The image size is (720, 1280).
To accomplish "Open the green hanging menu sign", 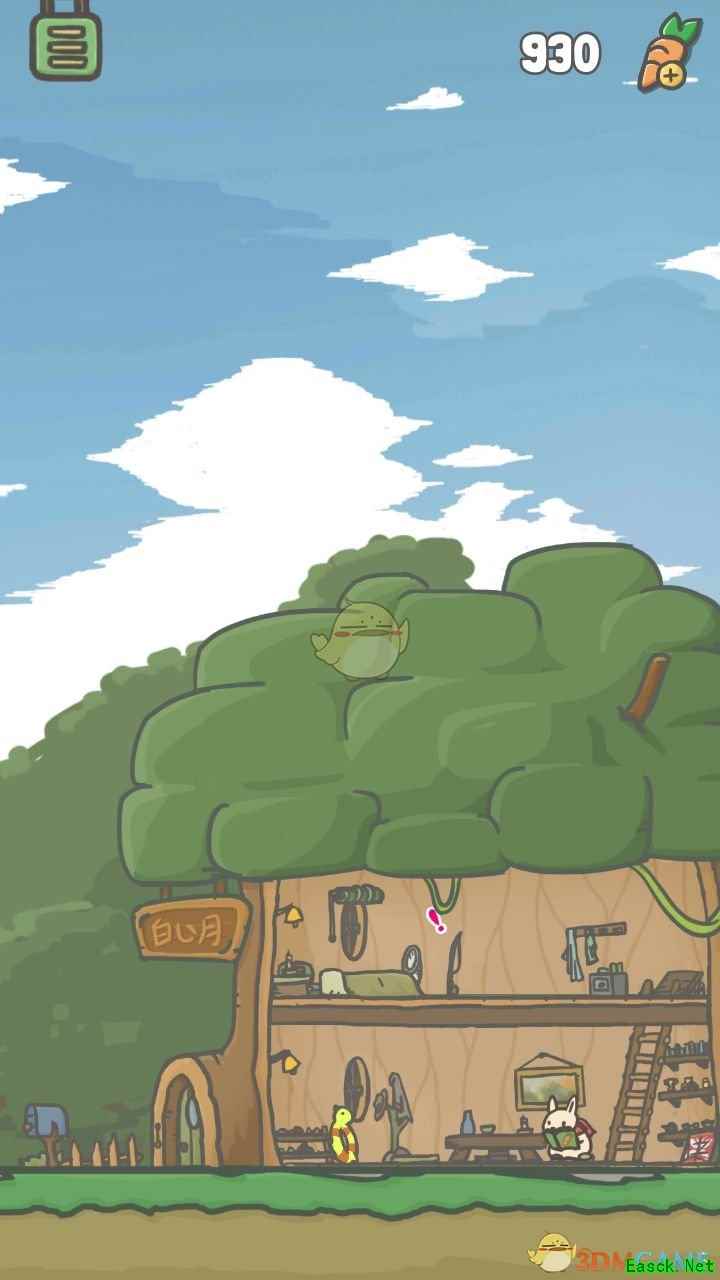I will coord(65,45).
